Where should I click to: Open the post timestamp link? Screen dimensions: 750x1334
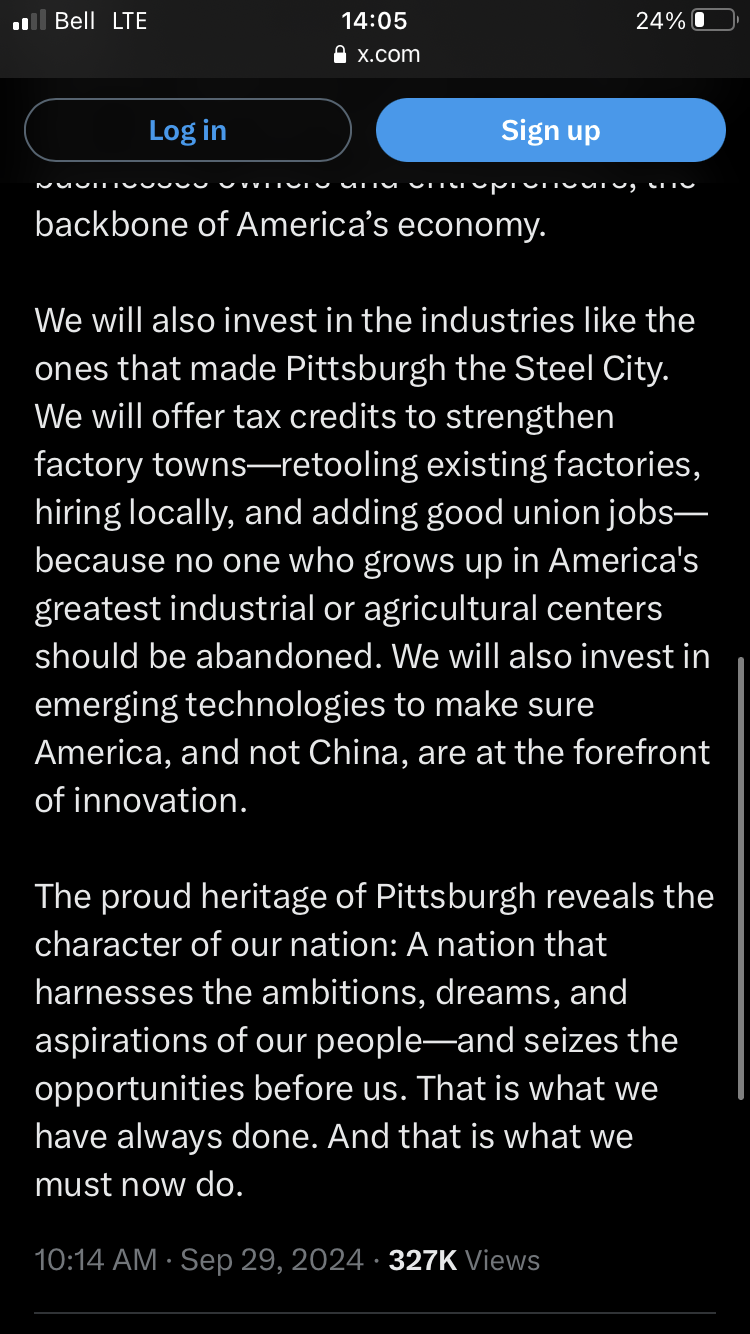coord(199,1260)
